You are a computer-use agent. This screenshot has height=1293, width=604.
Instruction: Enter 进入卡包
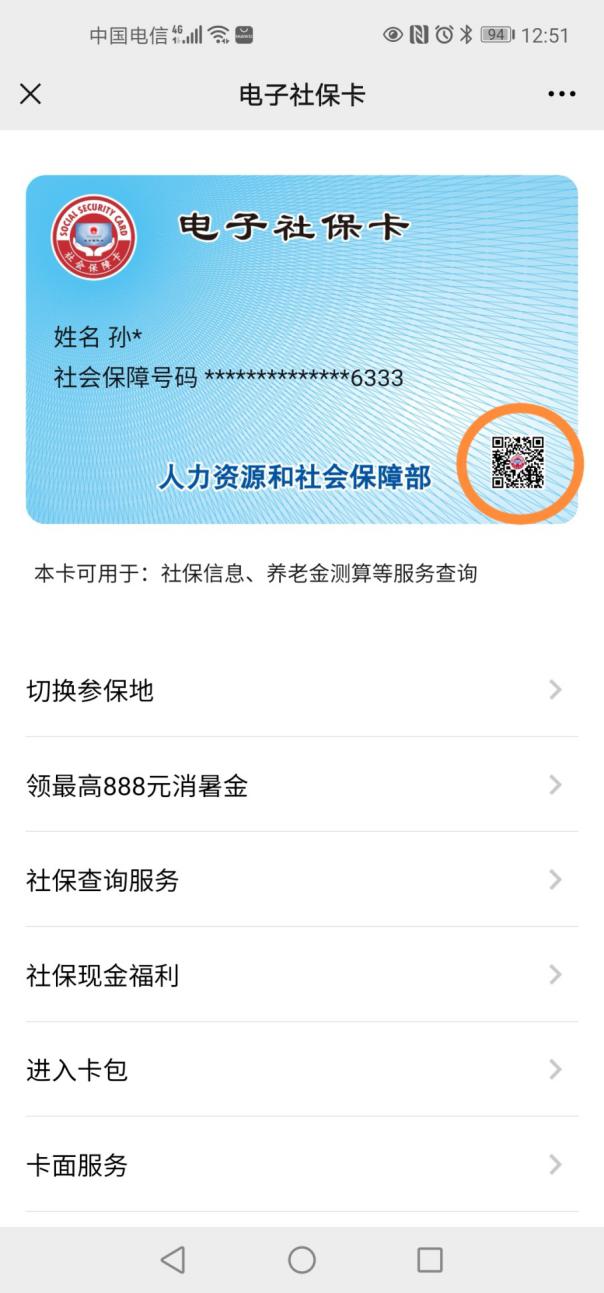[x=301, y=1070]
